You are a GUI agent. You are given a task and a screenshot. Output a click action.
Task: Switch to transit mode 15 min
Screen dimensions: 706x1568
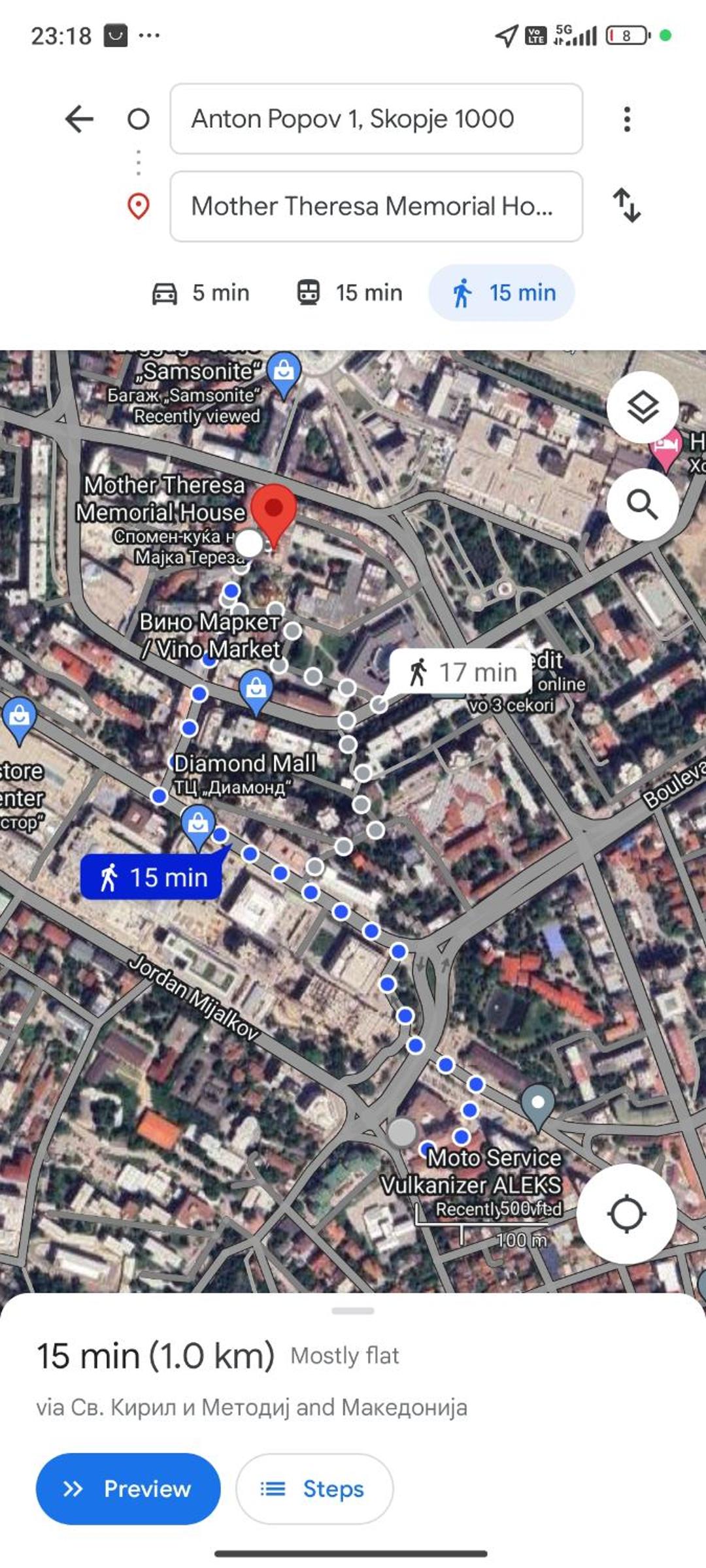pyautogui.click(x=349, y=293)
